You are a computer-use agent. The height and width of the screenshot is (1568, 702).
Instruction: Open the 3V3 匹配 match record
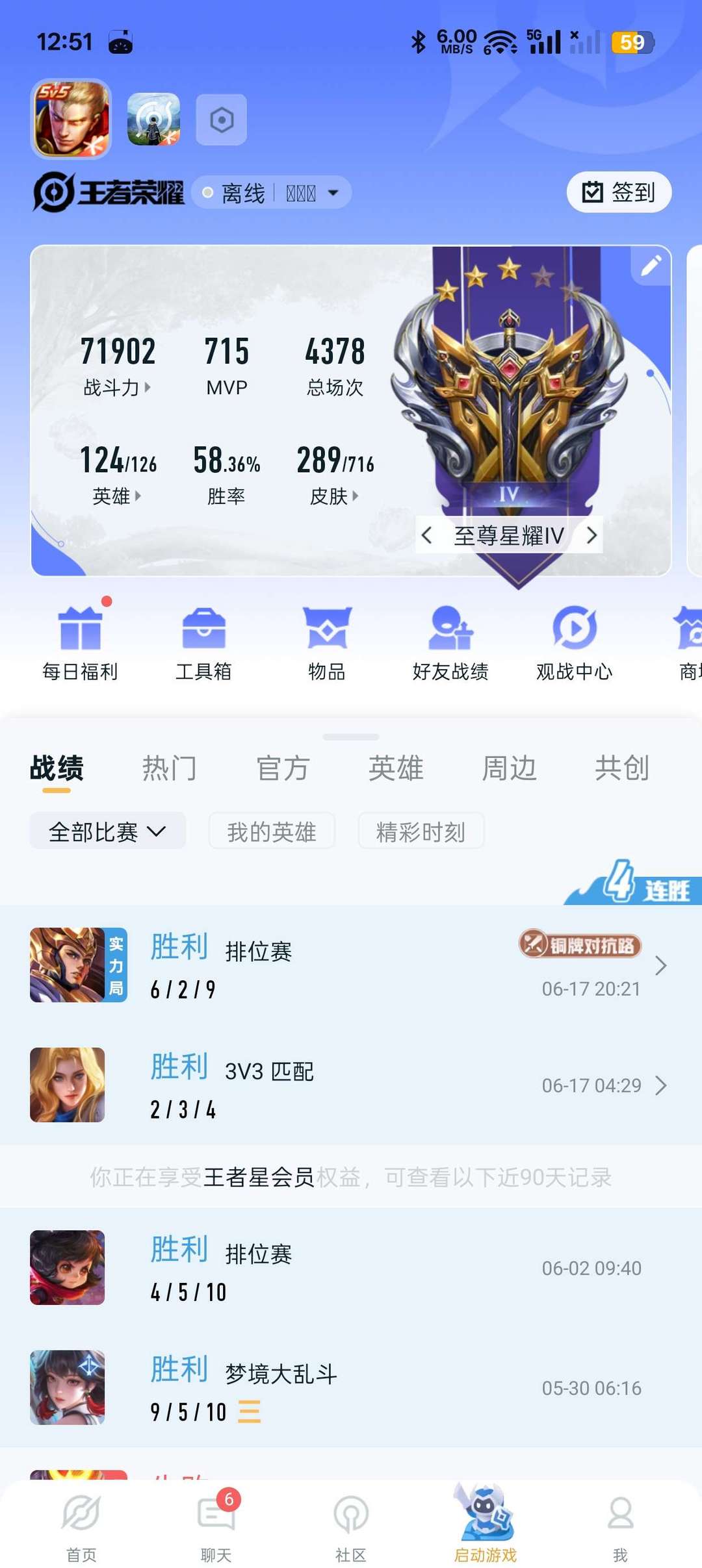(x=351, y=1085)
